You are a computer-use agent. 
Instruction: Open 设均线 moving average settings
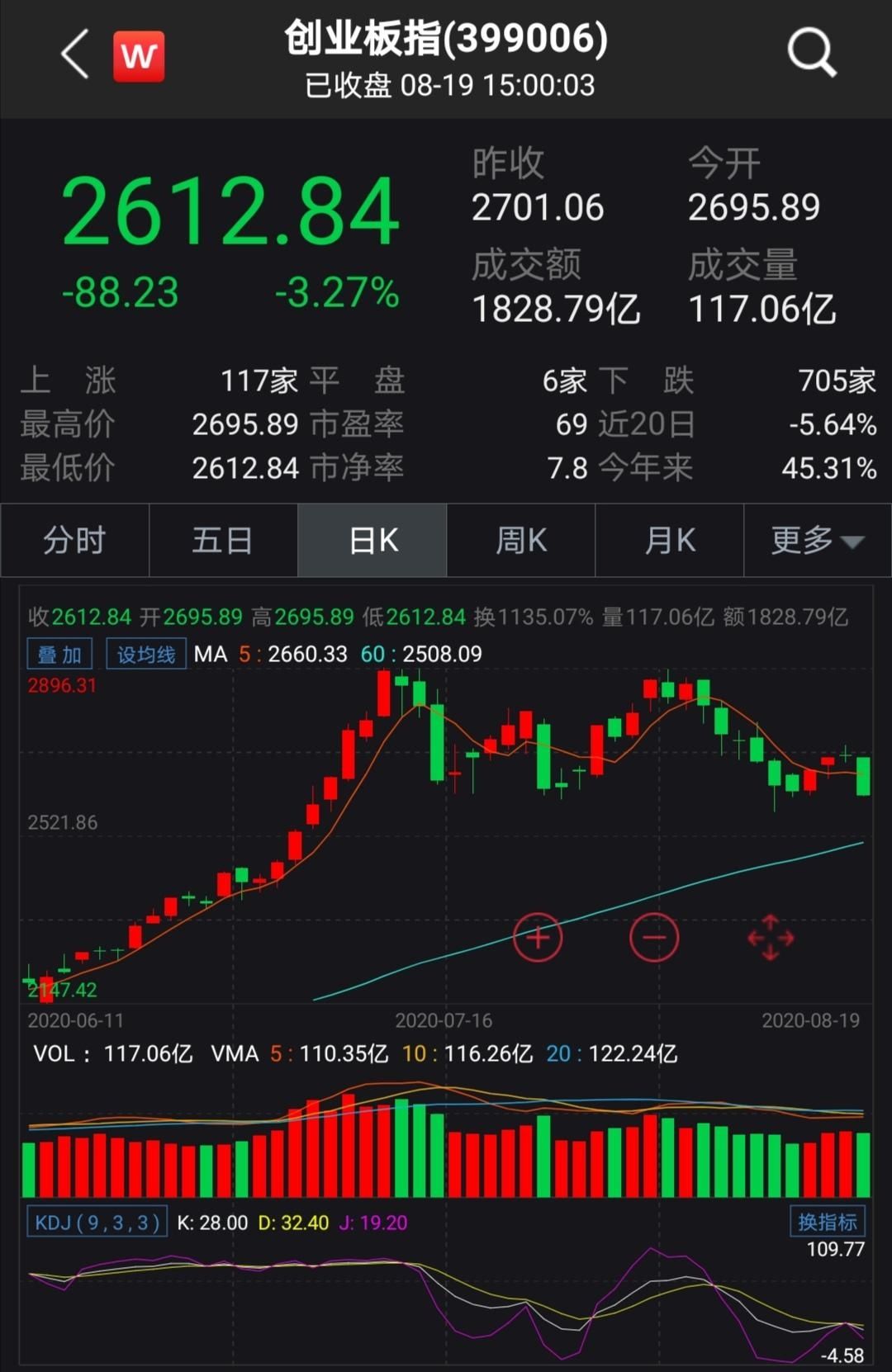pyautogui.click(x=145, y=653)
